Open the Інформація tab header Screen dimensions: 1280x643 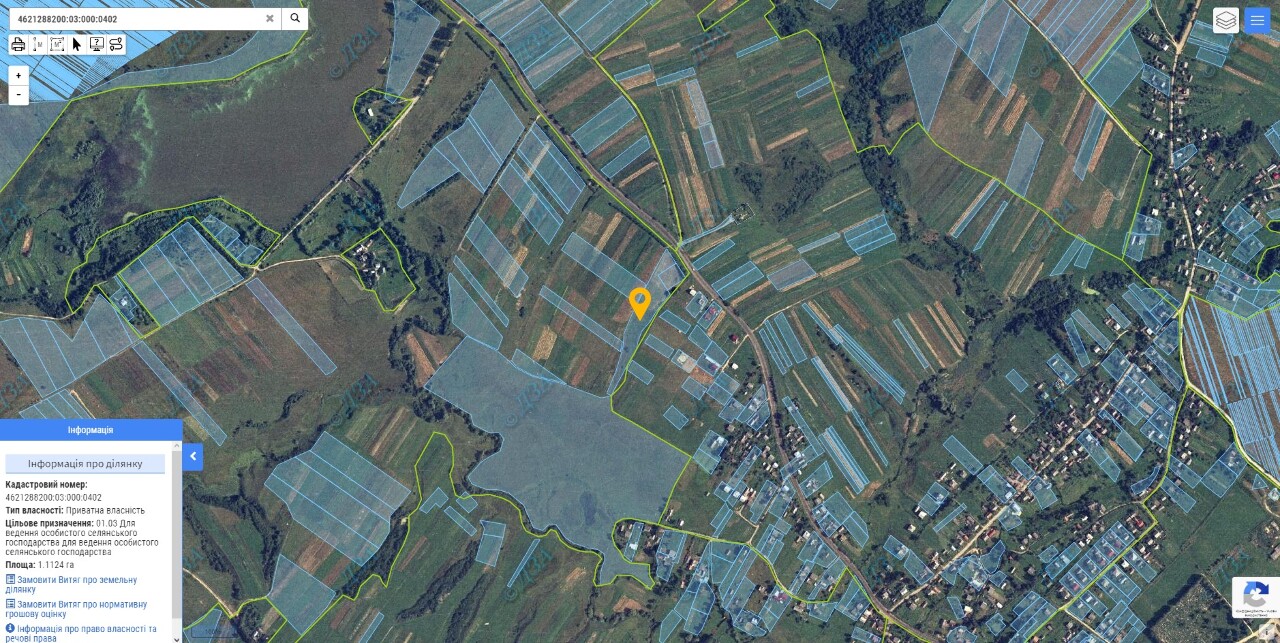pos(90,430)
